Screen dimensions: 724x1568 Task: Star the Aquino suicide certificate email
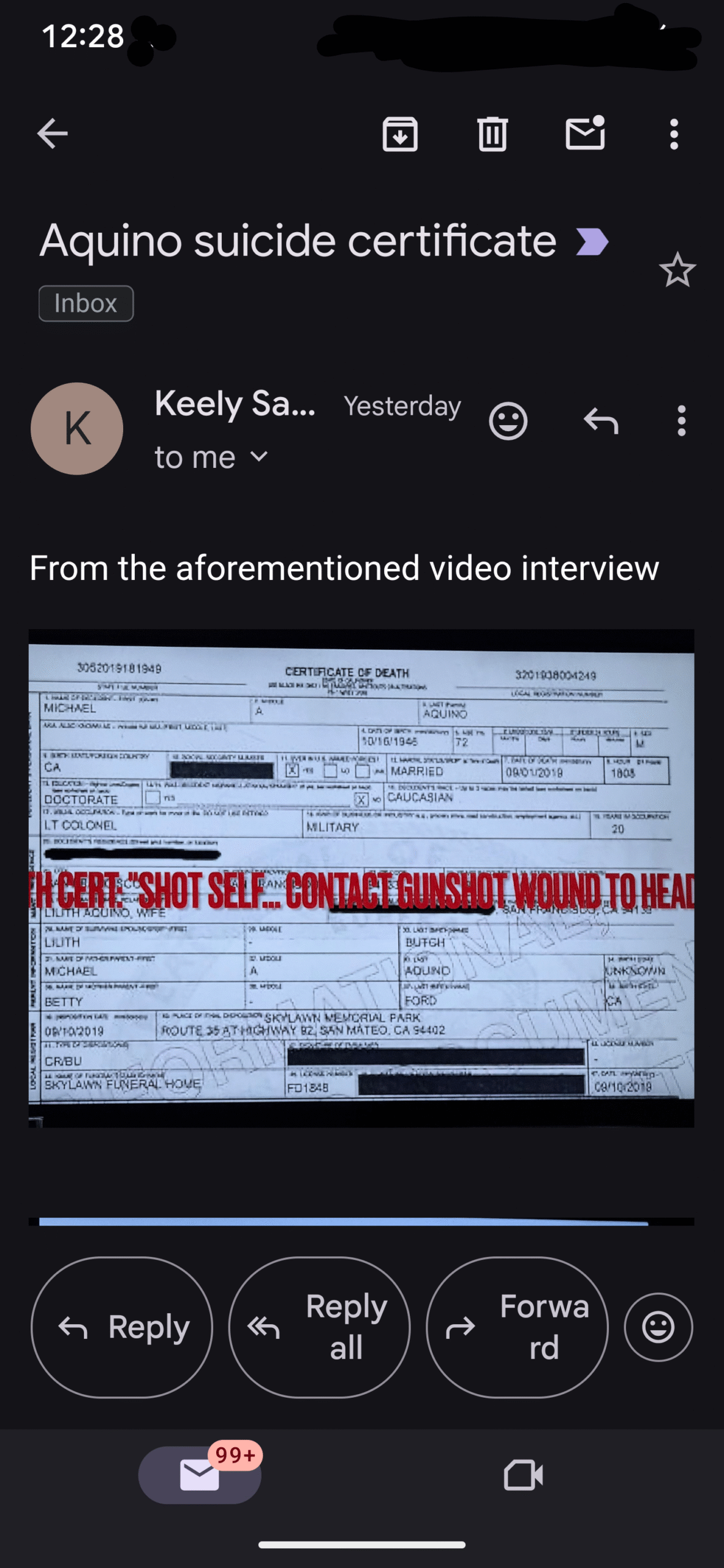point(677,270)
